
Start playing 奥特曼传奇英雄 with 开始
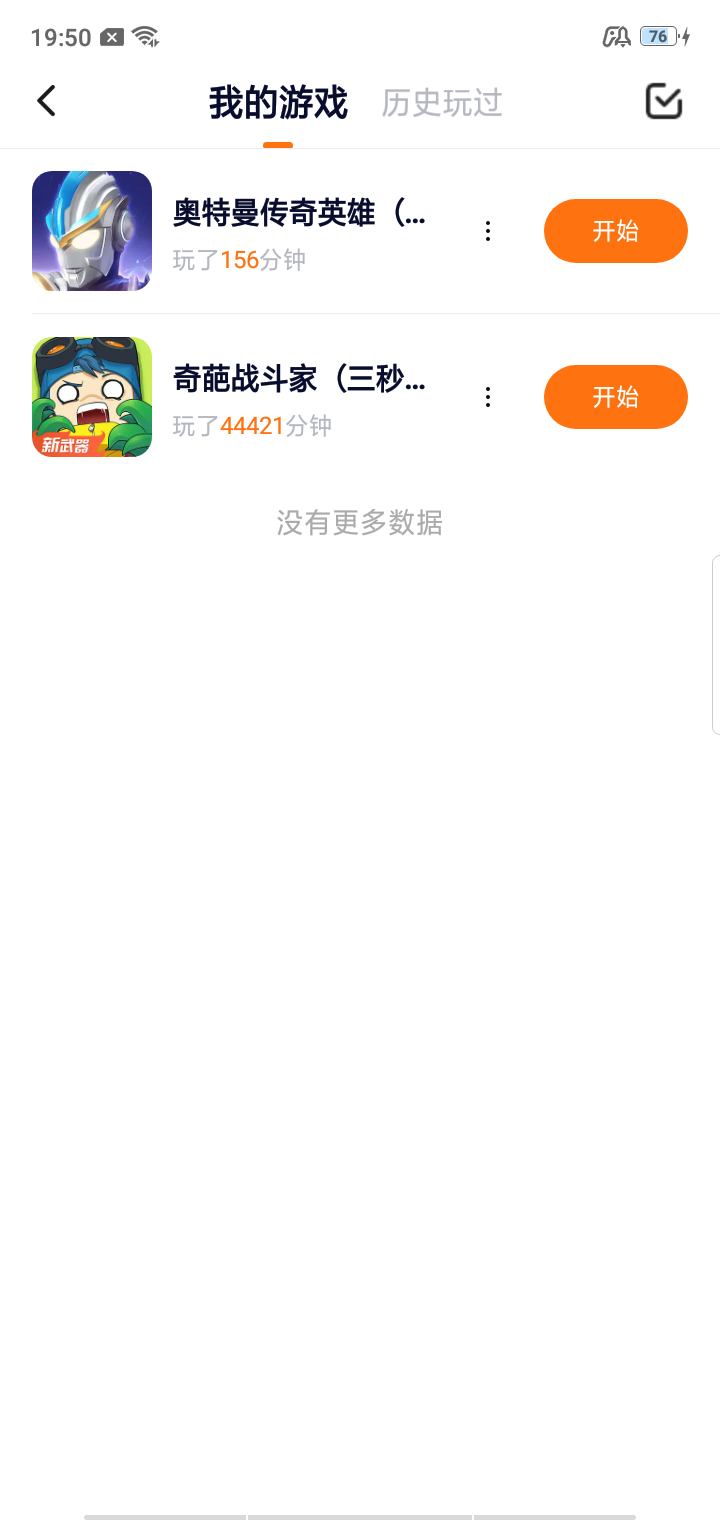616,231
